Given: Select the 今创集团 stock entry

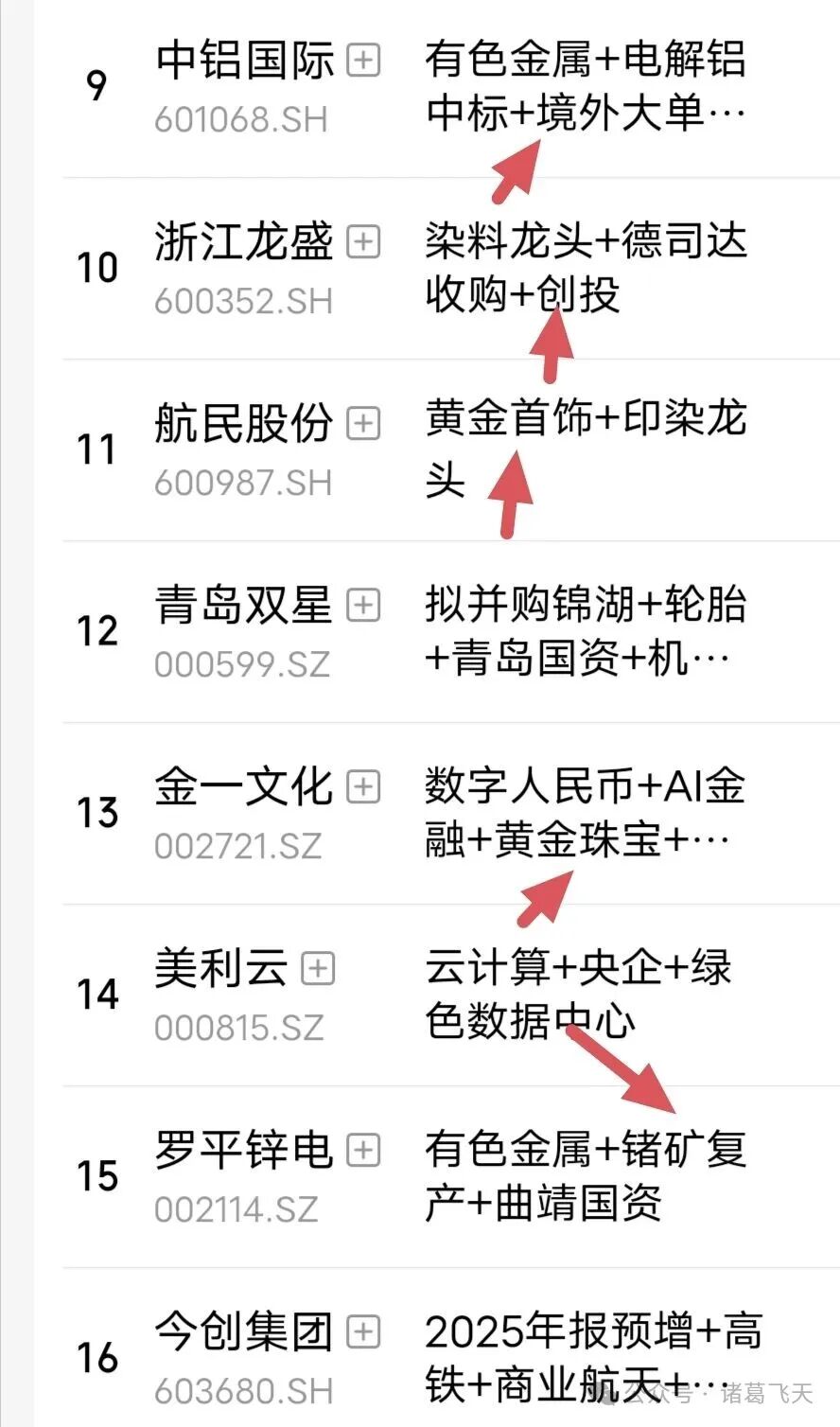Looking at the screenshot, I should pos(244,1332).
